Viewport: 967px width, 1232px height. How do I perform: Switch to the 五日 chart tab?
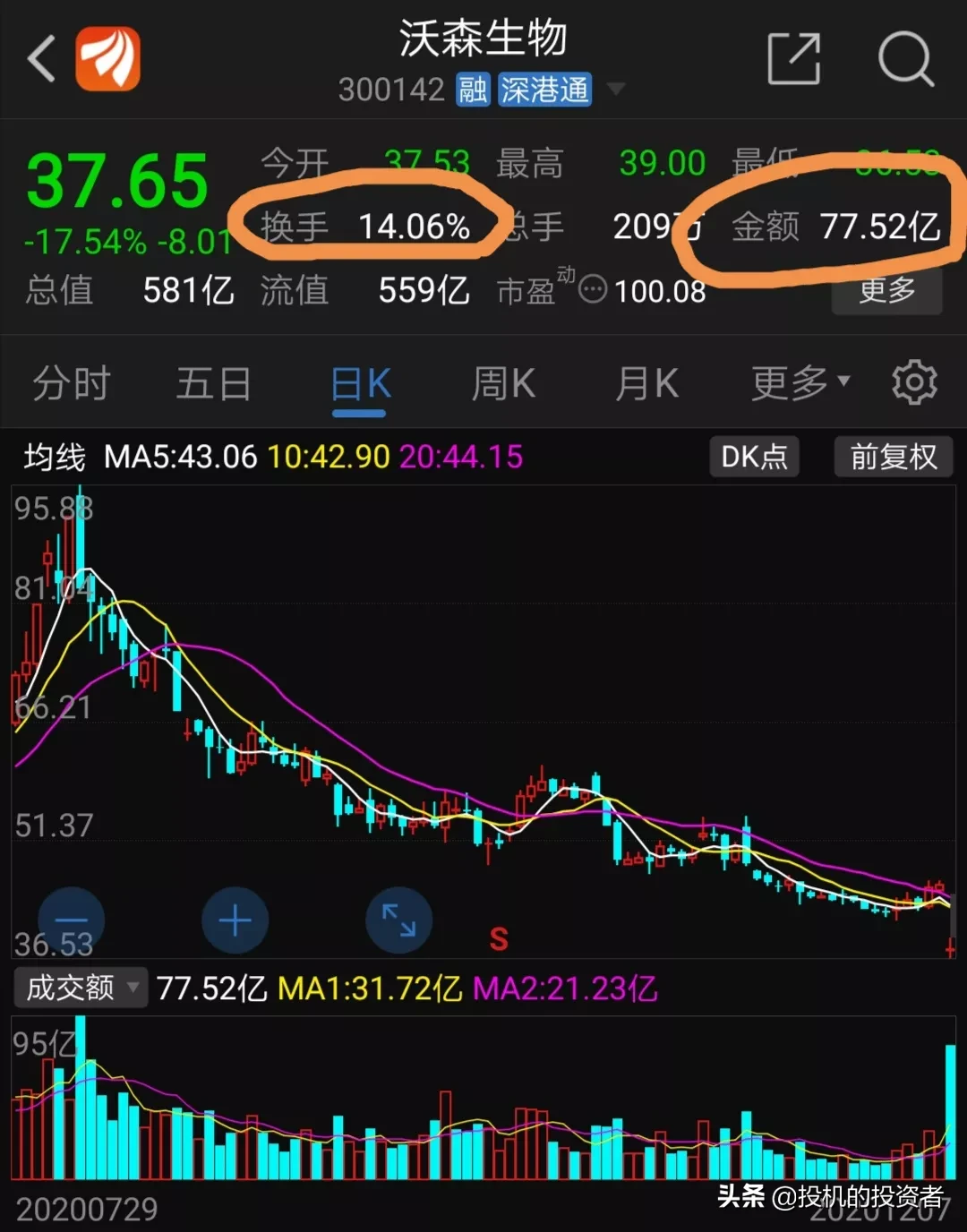(214, 384)
